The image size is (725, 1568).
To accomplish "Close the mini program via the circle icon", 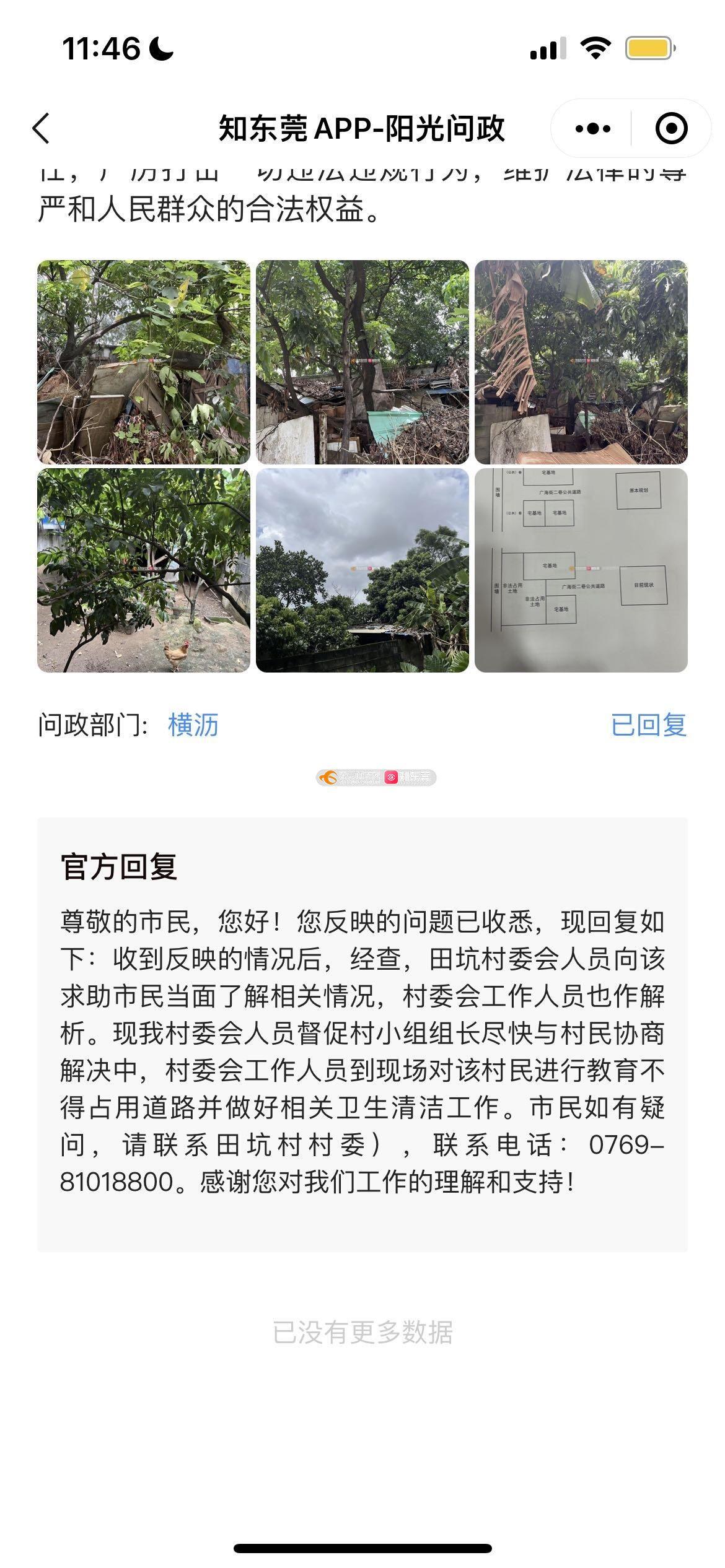I will pyautogui.click(x=671, y=129).
